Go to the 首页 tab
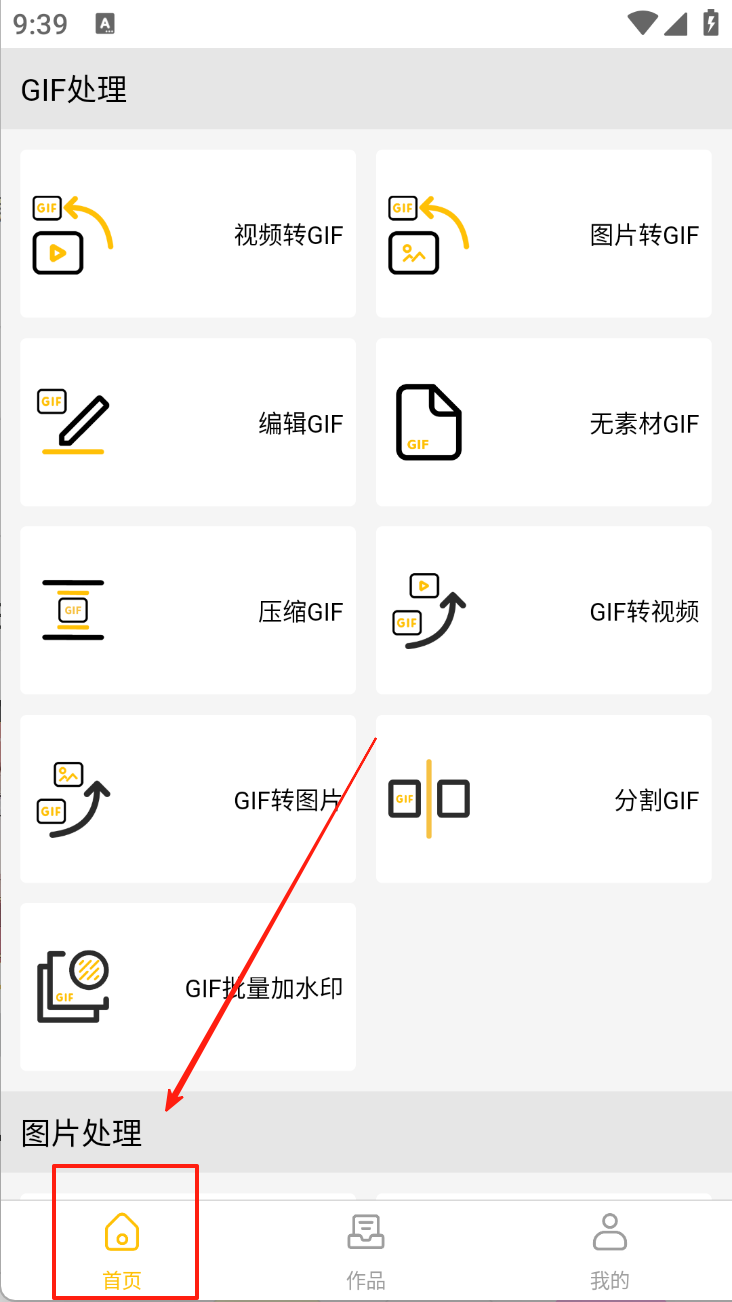Viewport: 732px width, 1302px height. (x=122, y=1250)
